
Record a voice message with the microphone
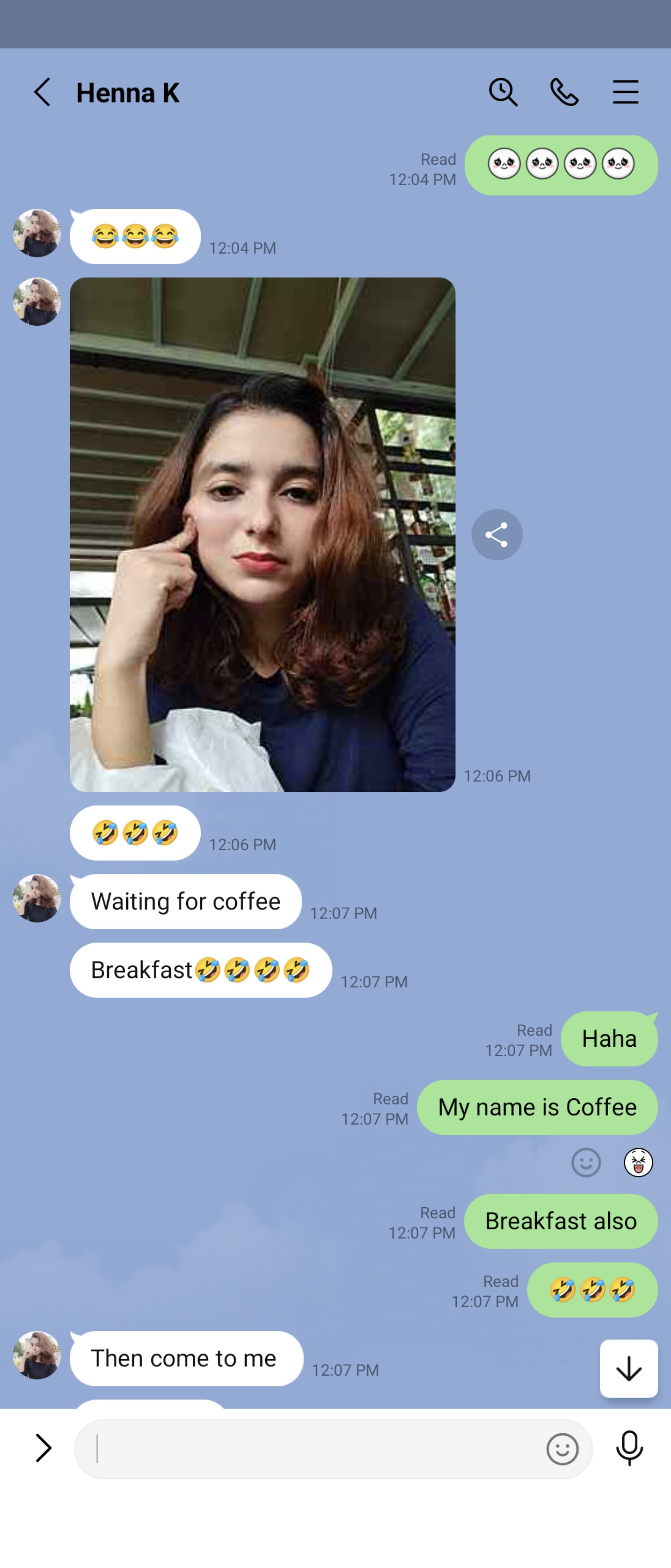click(x=629, y=1448)
